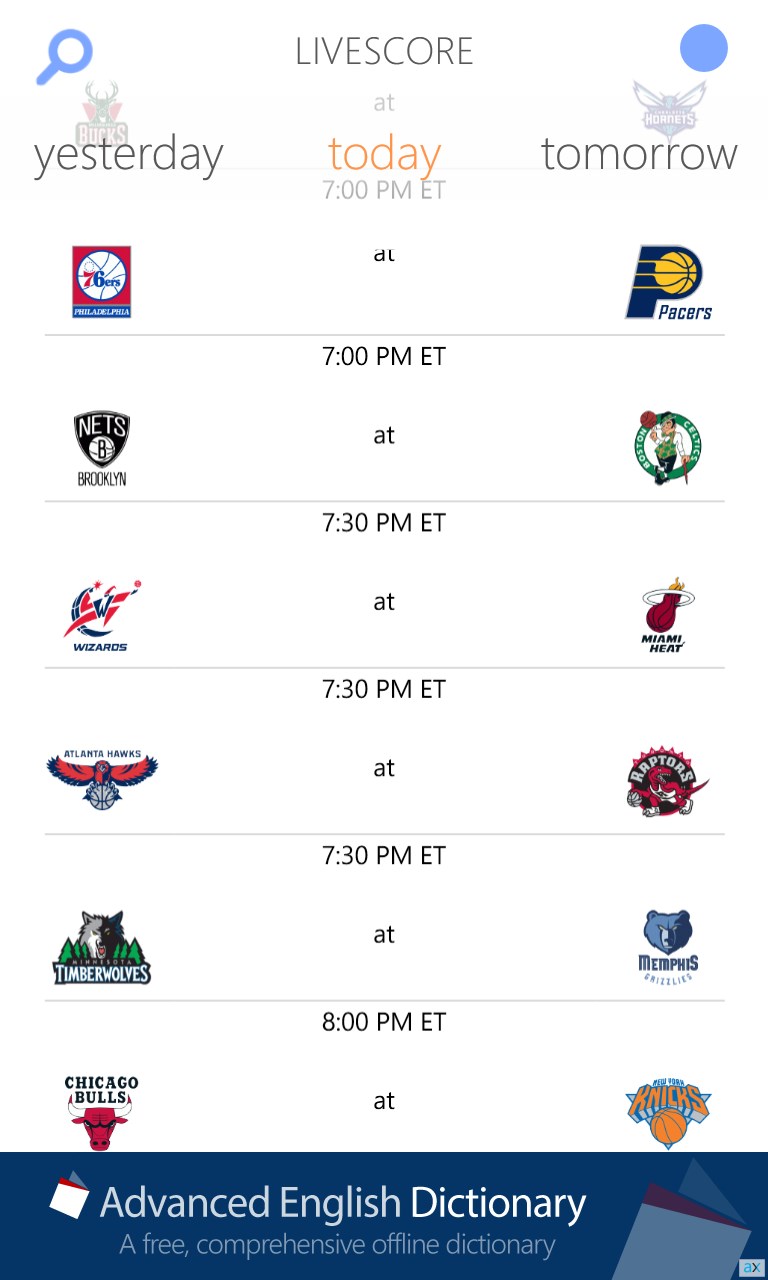Open the Hawks at Raptors game
Image resolution: width=768 pixels, height=1280 pixels.
pos(384,769)
